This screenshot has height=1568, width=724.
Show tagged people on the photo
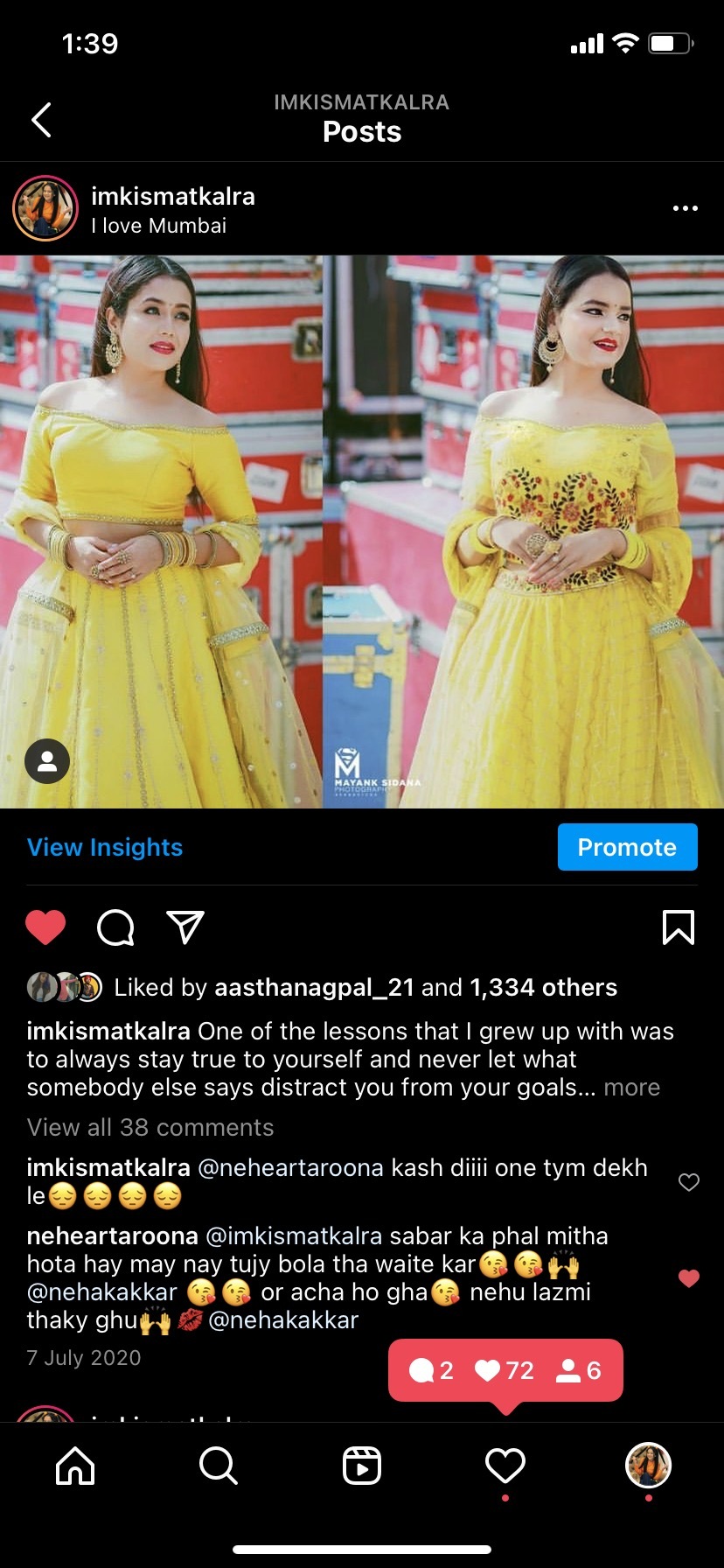[x=47, y=760]
